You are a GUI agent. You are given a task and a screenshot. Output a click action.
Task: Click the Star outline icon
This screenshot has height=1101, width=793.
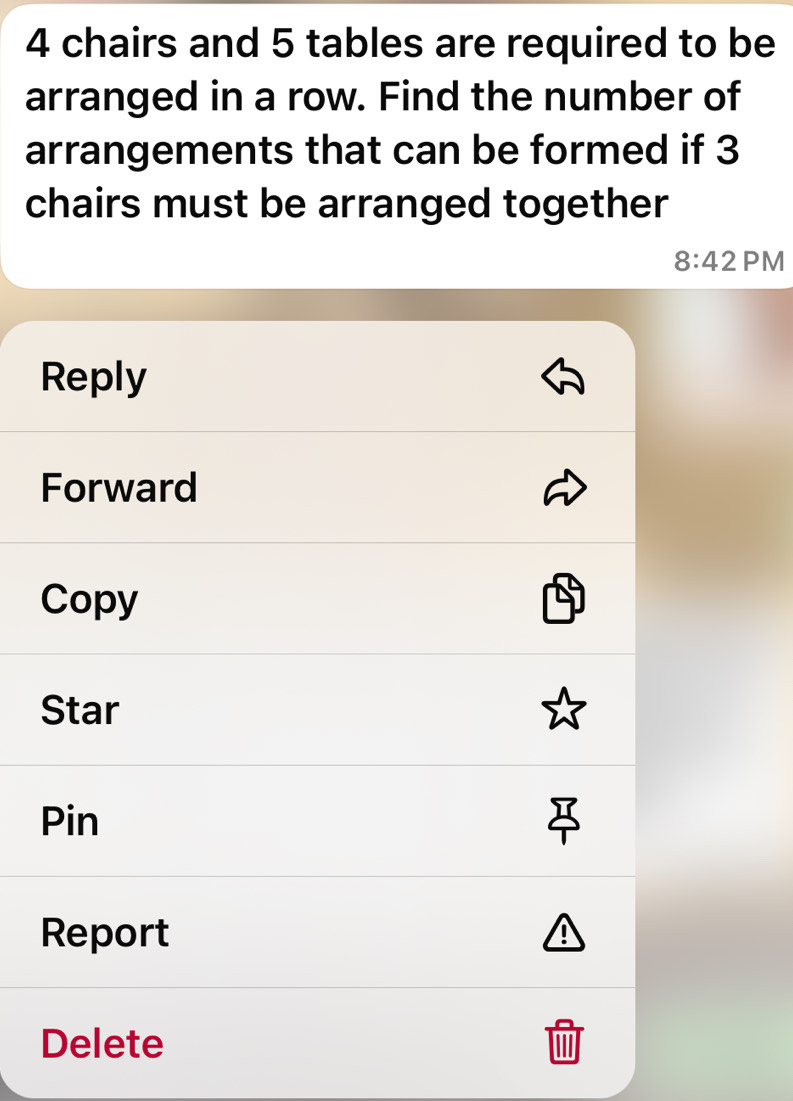[563, 710]
